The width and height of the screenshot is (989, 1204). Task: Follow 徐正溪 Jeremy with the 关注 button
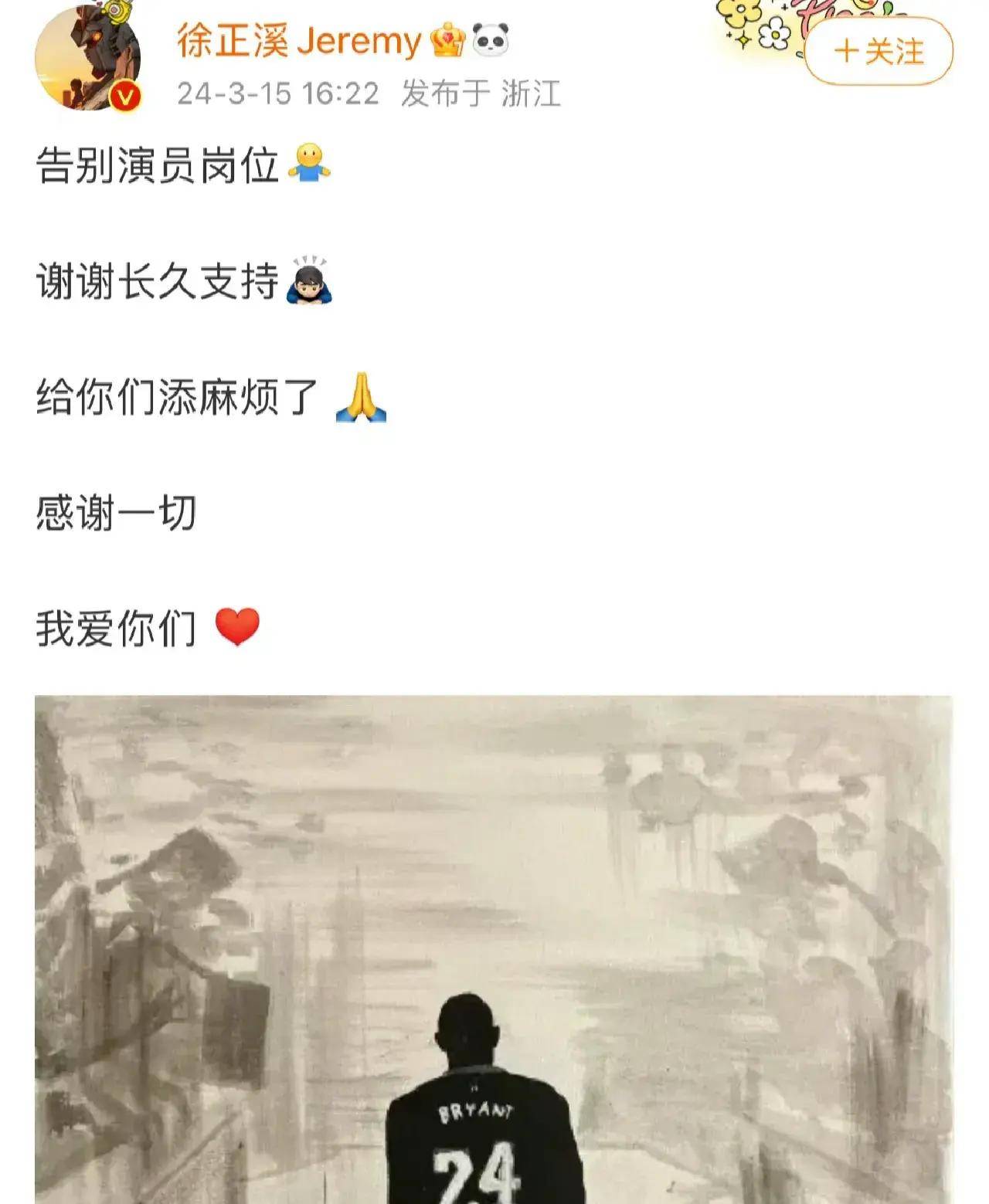[879, 52]
